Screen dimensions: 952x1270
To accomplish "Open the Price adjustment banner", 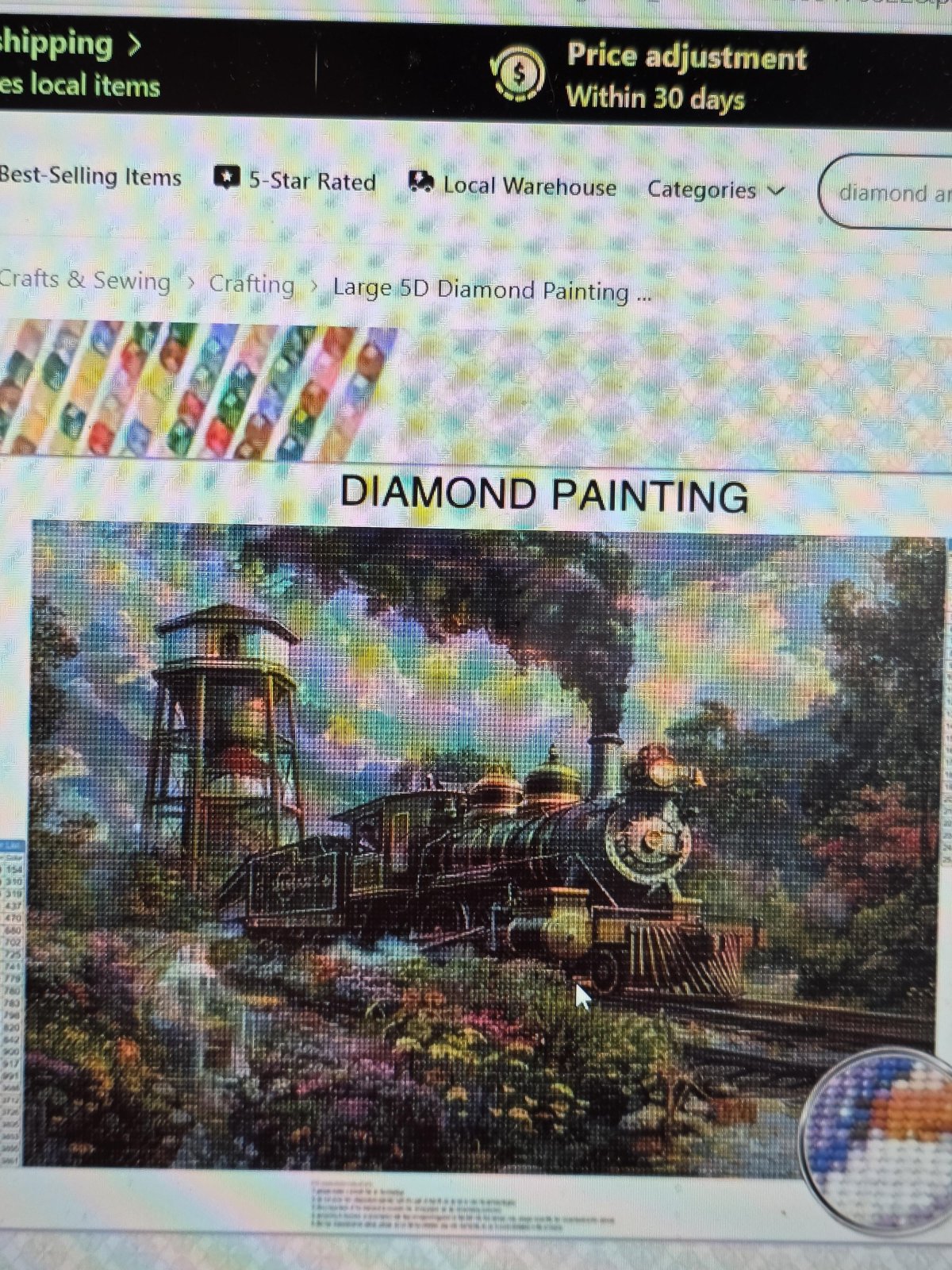I will click(x=651, y=77).
